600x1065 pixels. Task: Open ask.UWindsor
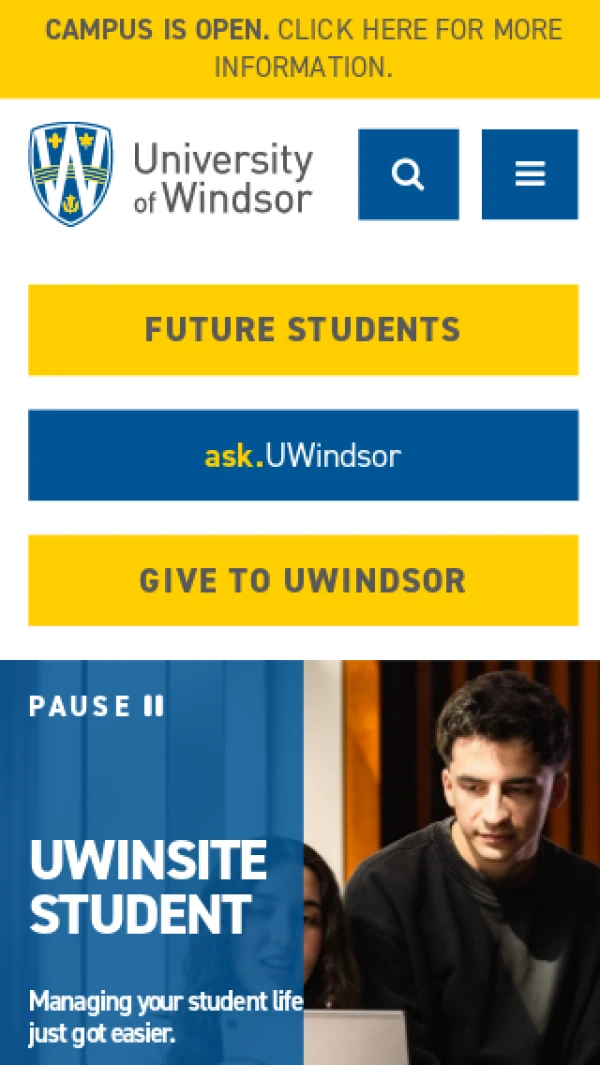click(x=303, y=455)
